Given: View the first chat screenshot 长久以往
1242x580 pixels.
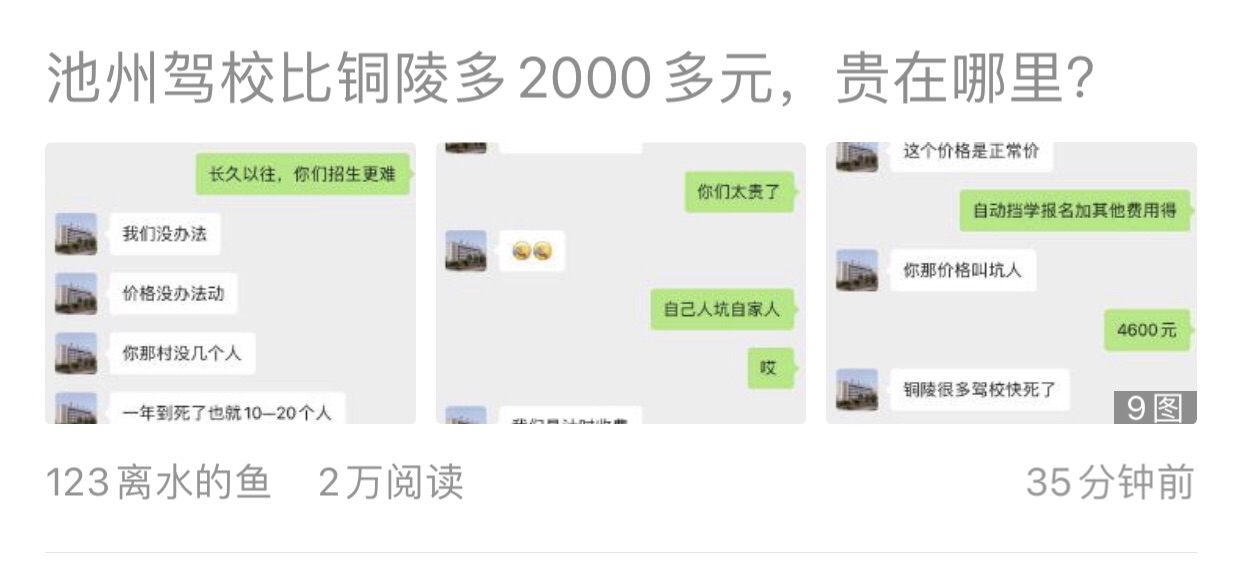Looking at the screenshot, I should (230, 283).
